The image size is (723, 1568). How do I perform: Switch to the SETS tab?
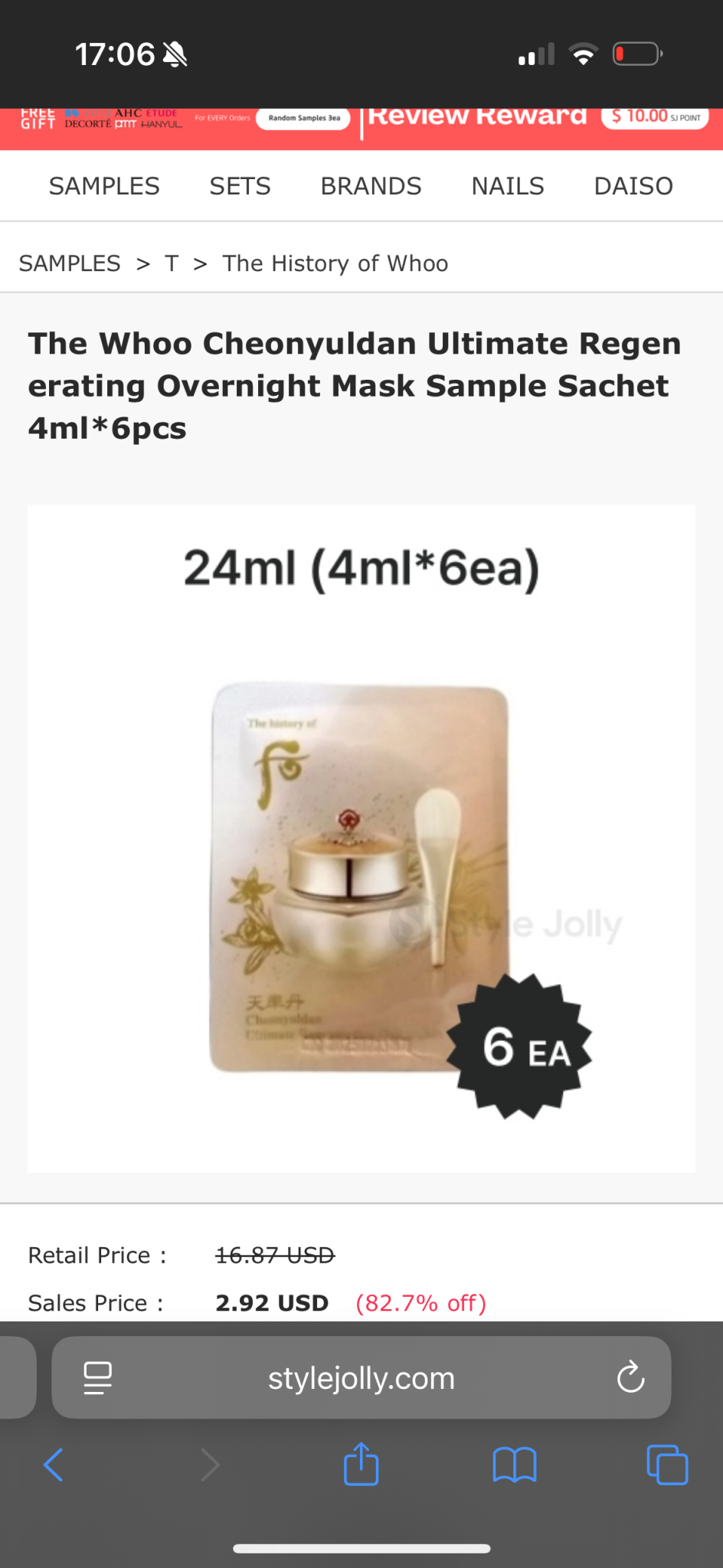(x=240, y=186)
